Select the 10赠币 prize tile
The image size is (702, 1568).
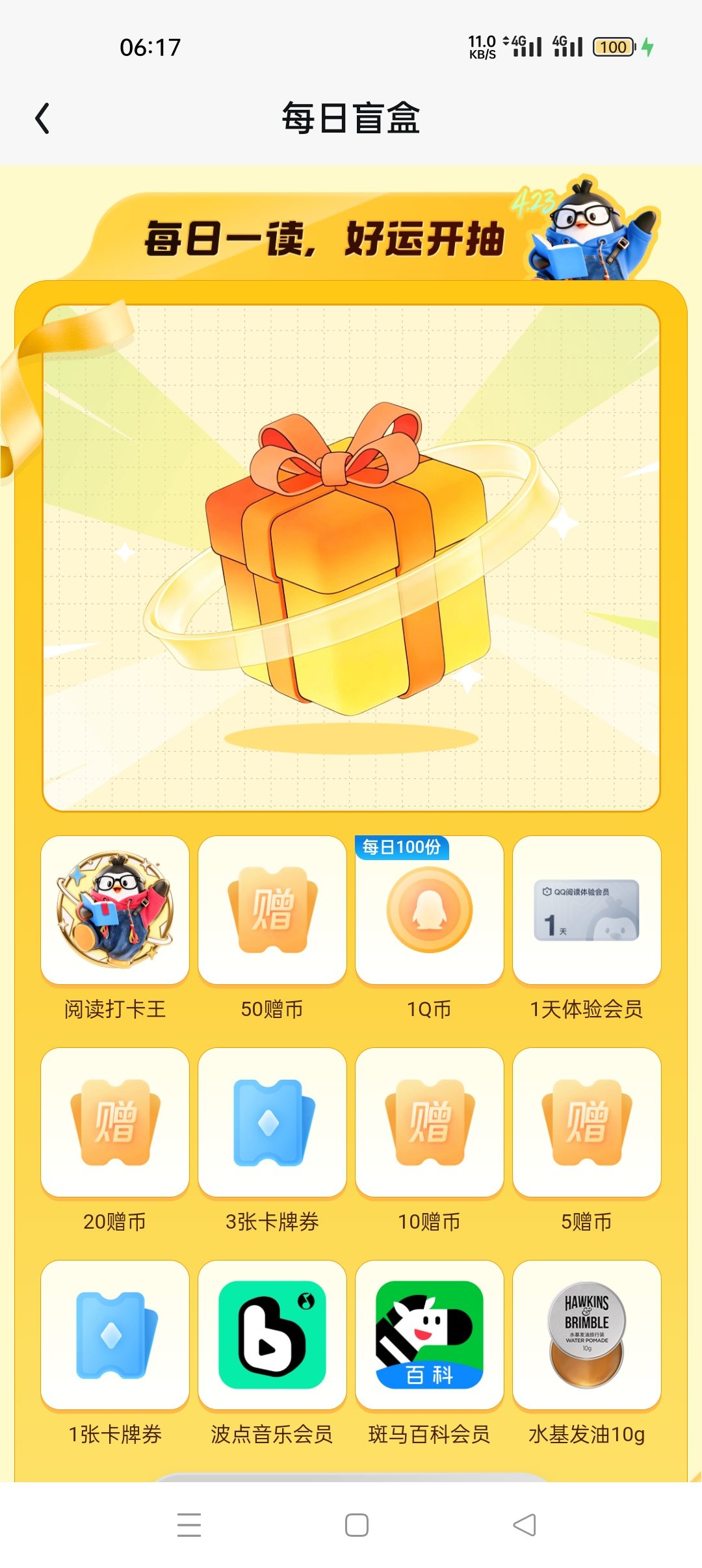click(x=430, y=1122)
